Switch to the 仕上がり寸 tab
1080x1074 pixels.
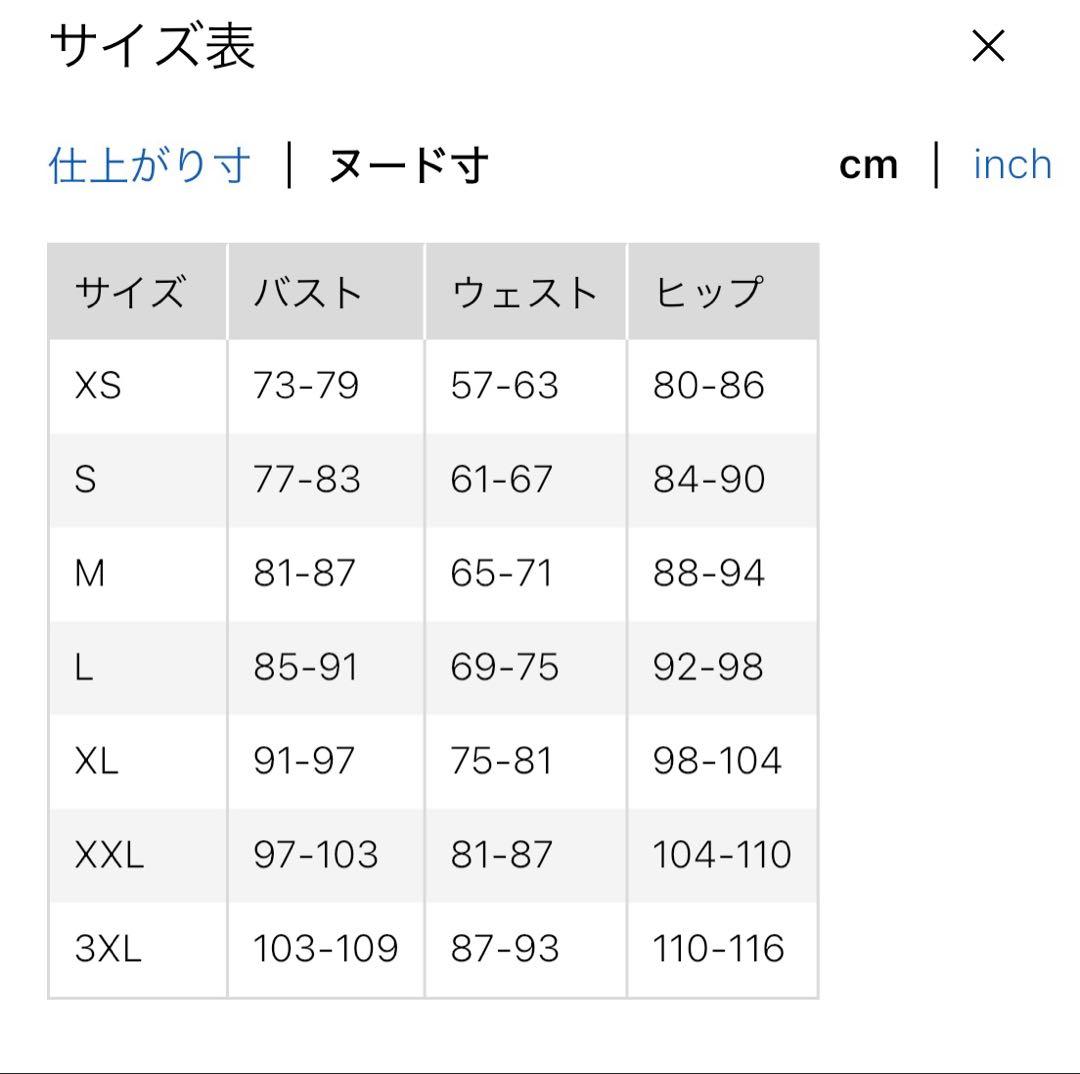pos(150,165)
